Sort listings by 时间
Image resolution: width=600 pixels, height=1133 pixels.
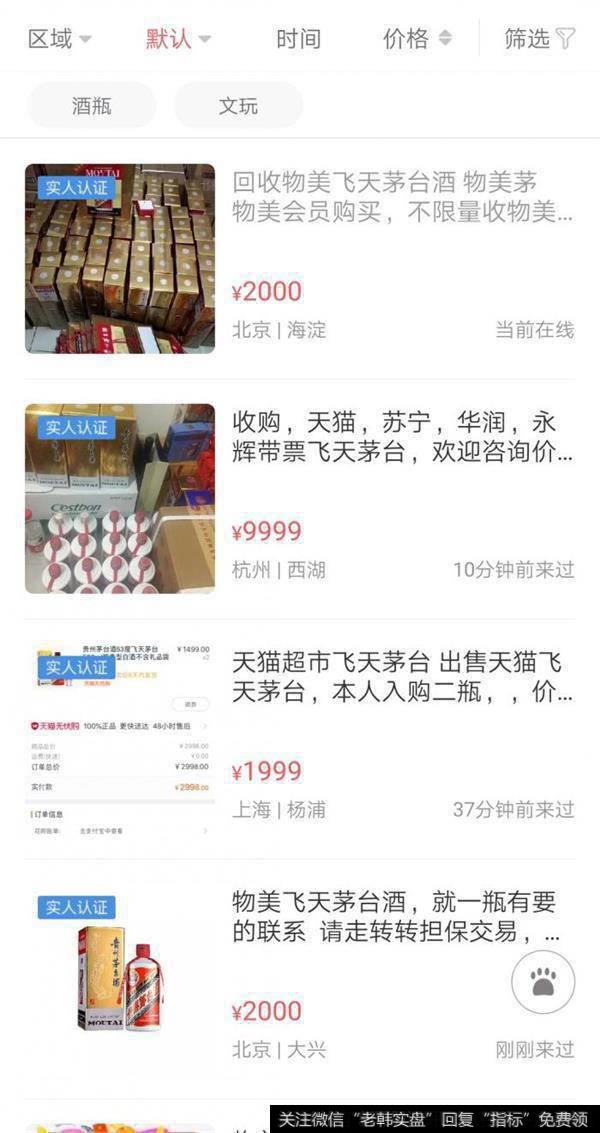point(298,39)
